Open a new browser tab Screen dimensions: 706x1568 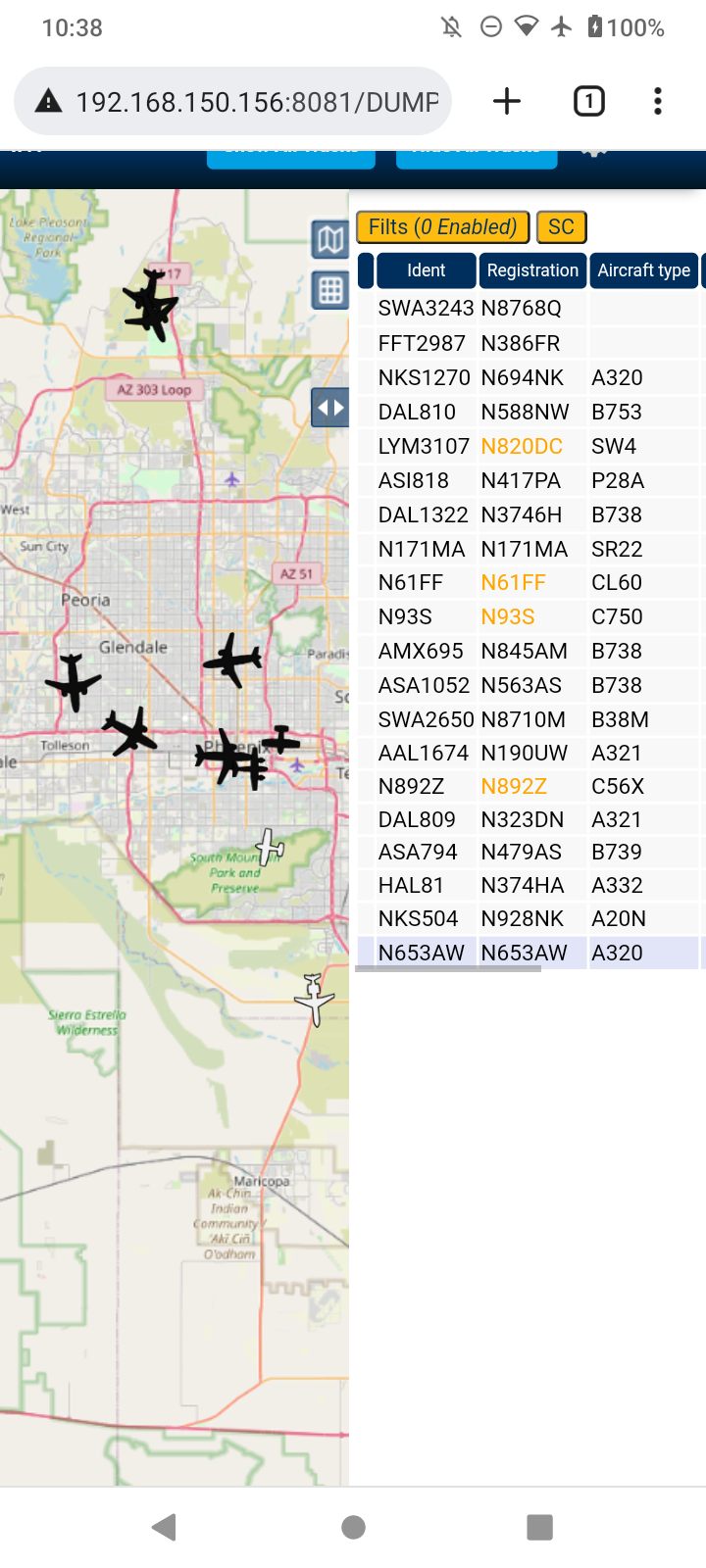coord(507,101)
